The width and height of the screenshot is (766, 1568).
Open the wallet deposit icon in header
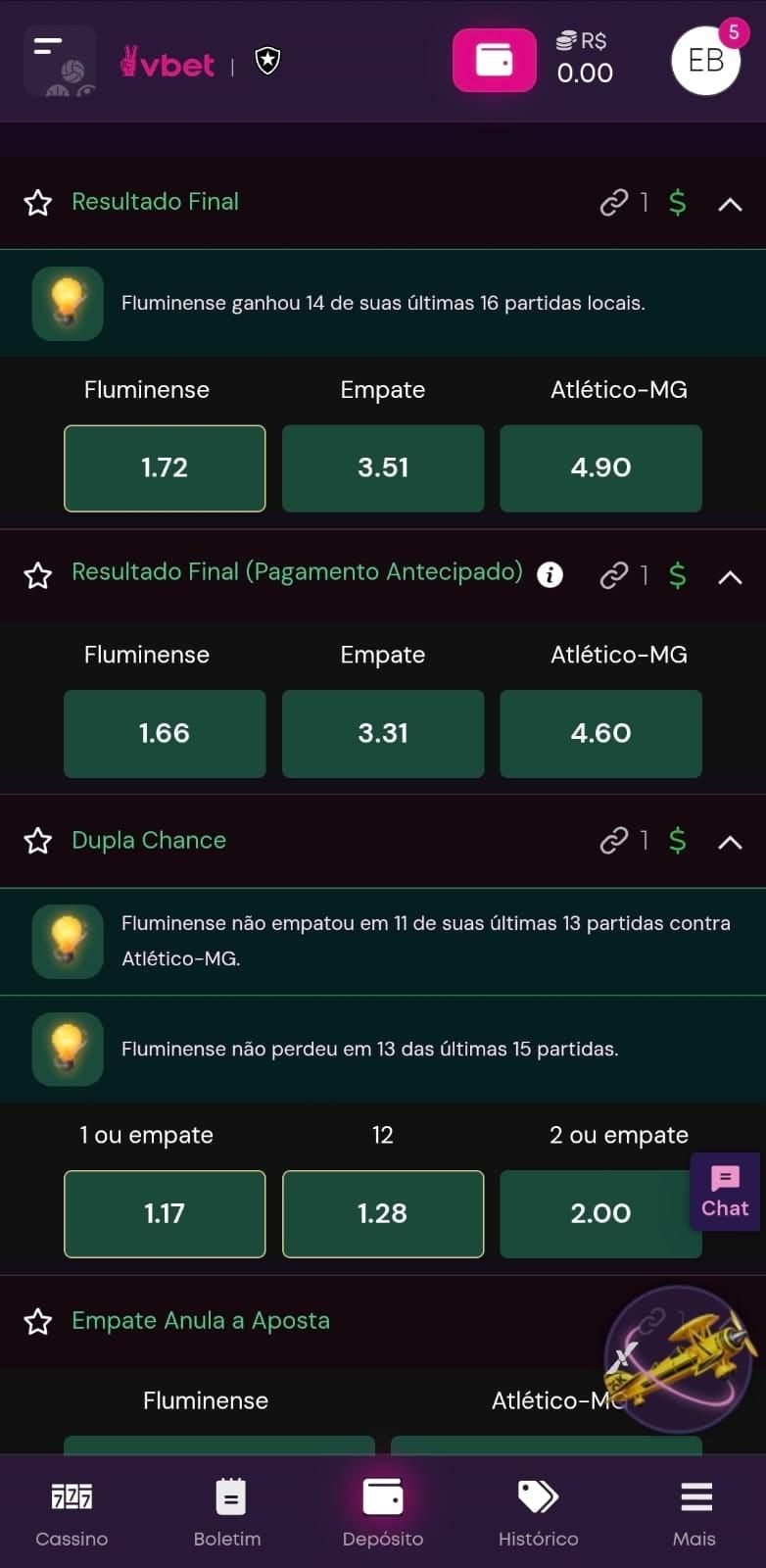(495, 60)
